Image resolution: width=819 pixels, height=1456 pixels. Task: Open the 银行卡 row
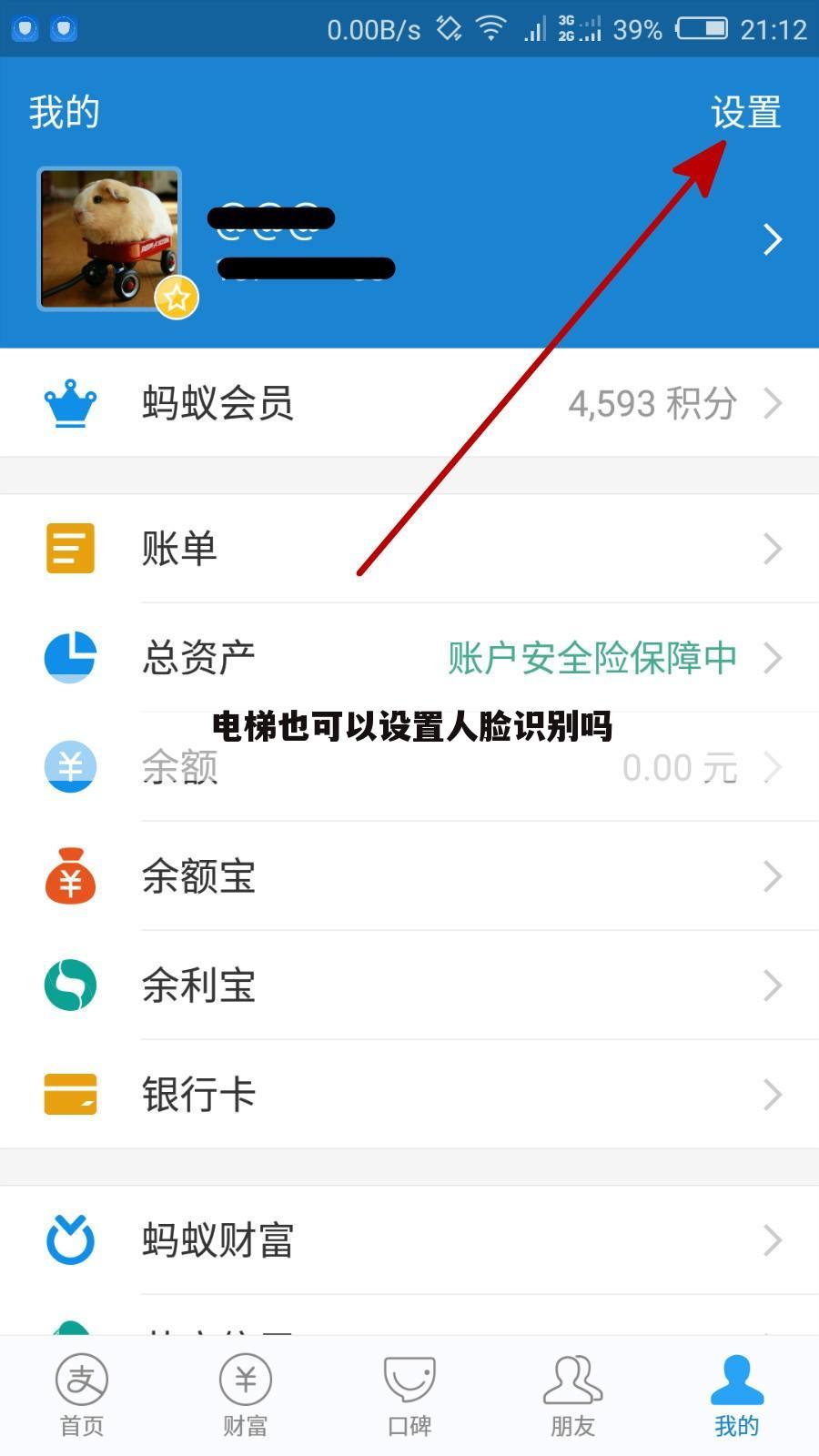tap(409, 1095)
